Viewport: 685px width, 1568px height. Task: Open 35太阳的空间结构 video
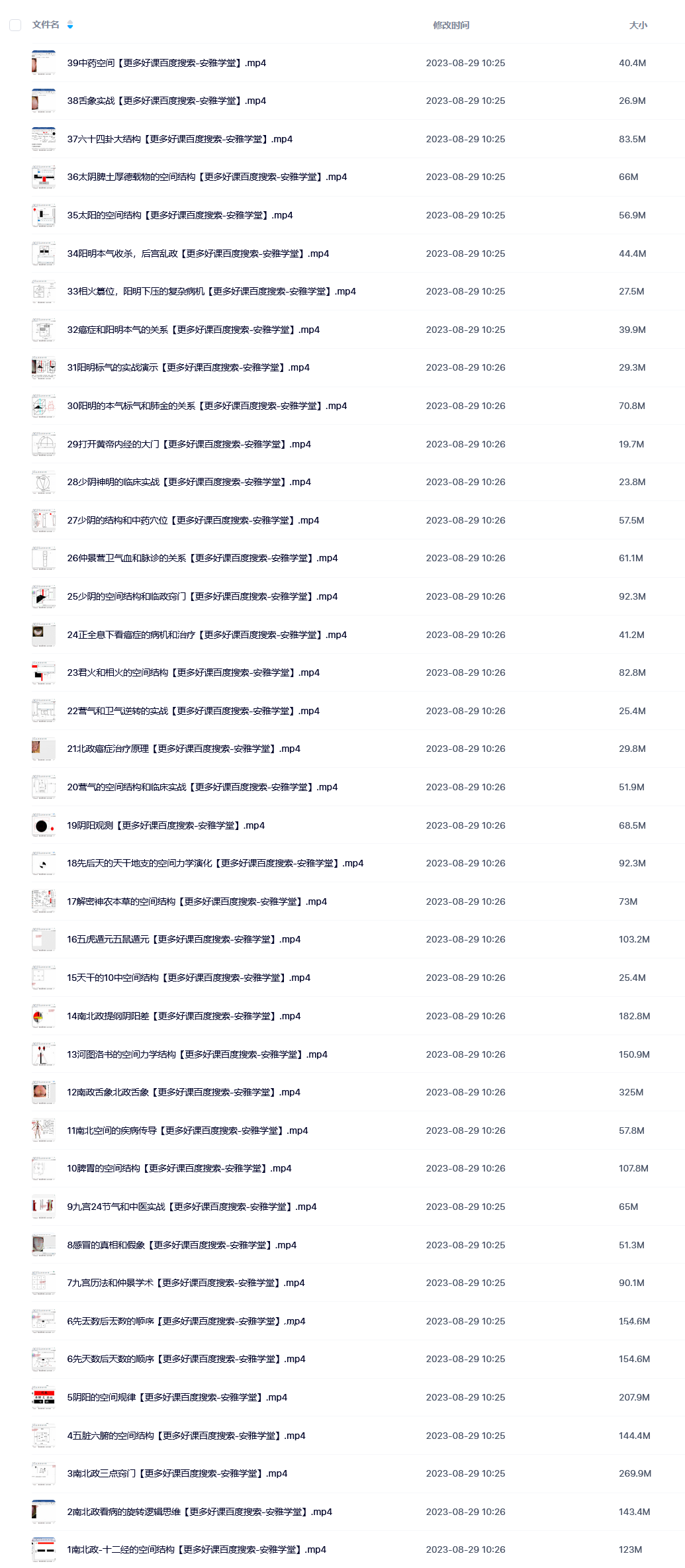[x=179, y=215]
